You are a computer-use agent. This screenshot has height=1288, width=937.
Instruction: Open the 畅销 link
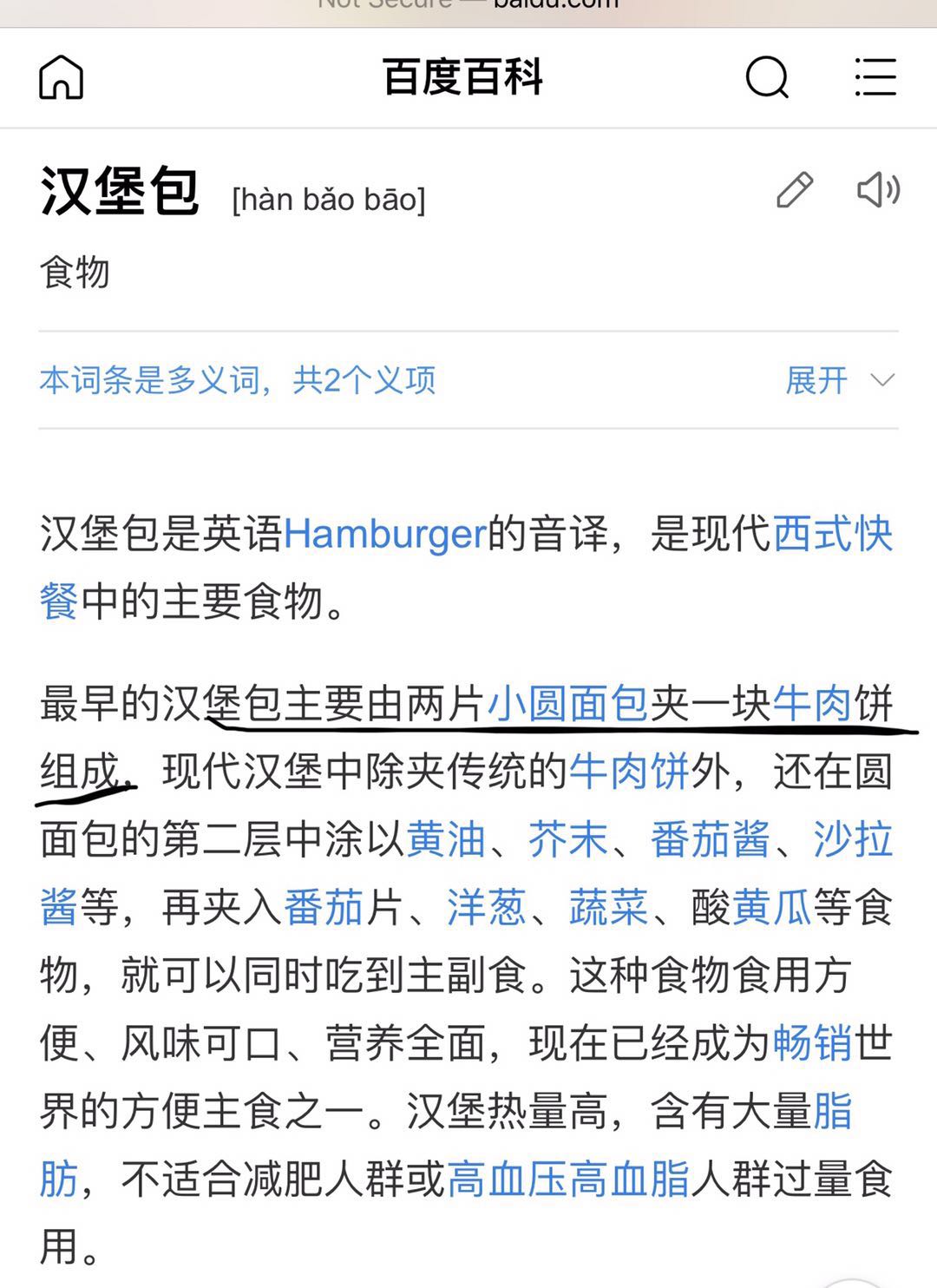click(812, 1043)
